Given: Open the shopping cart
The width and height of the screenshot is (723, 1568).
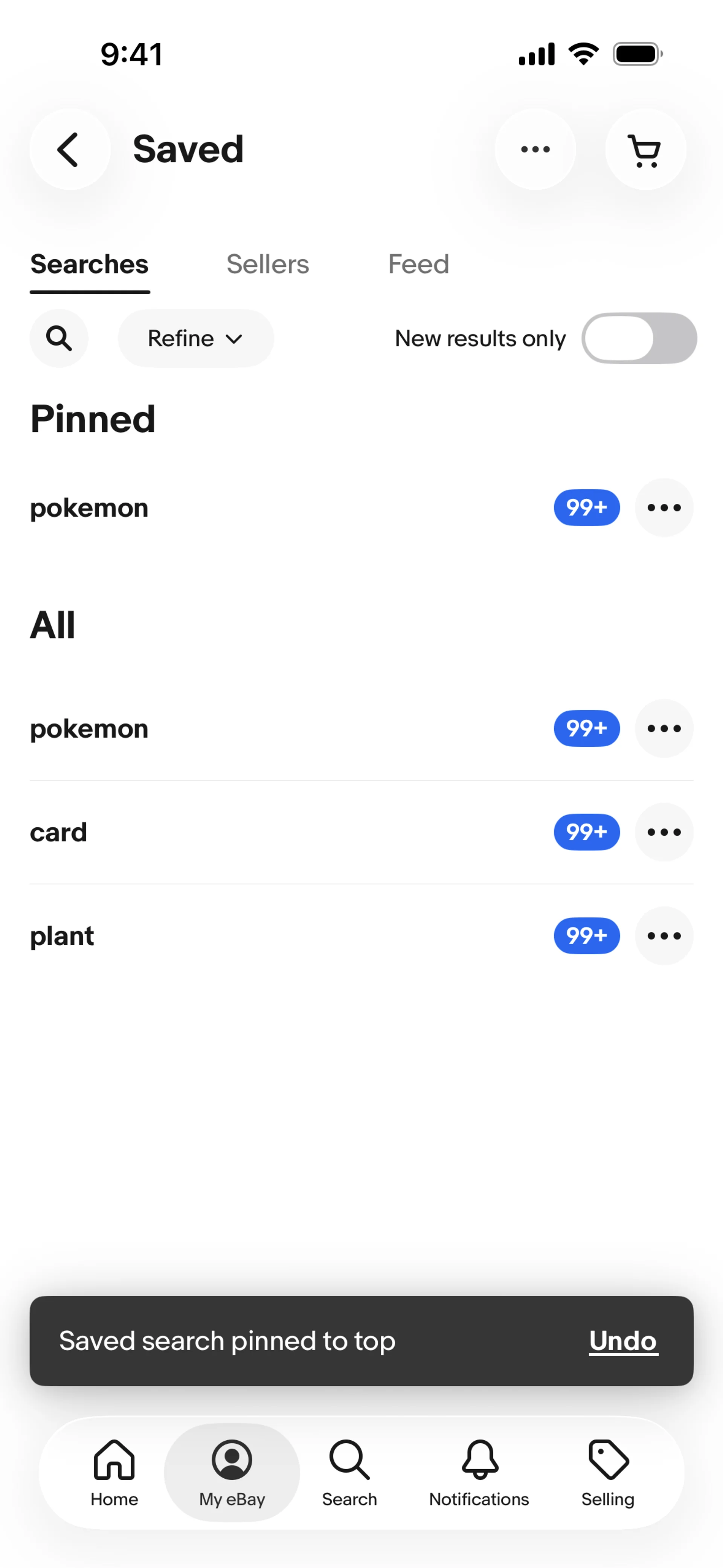Looking at the screenshot, I should (645, 149).
